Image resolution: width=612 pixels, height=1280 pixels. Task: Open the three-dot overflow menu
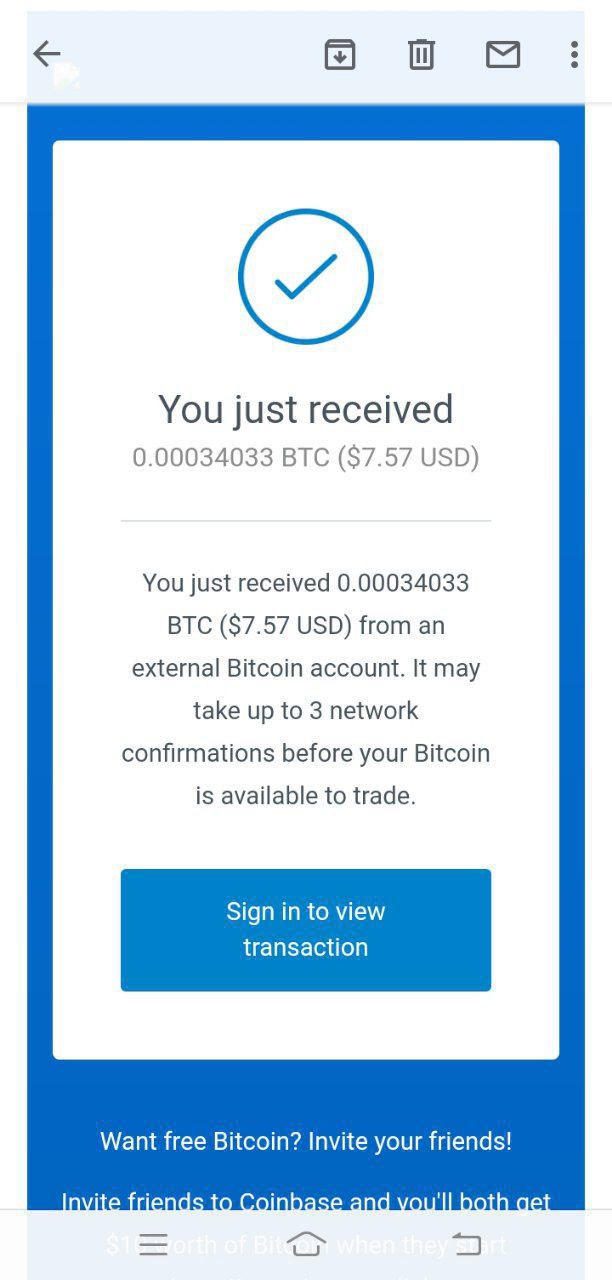574,54
